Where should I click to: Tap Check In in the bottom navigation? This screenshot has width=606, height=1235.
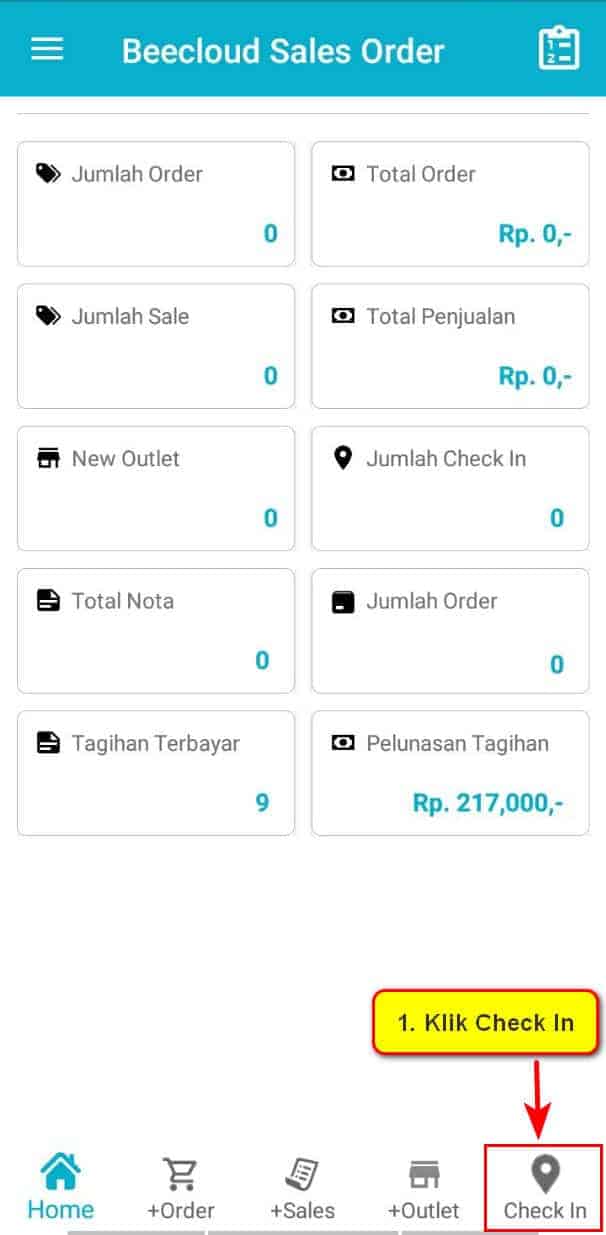click(545, 1187)
